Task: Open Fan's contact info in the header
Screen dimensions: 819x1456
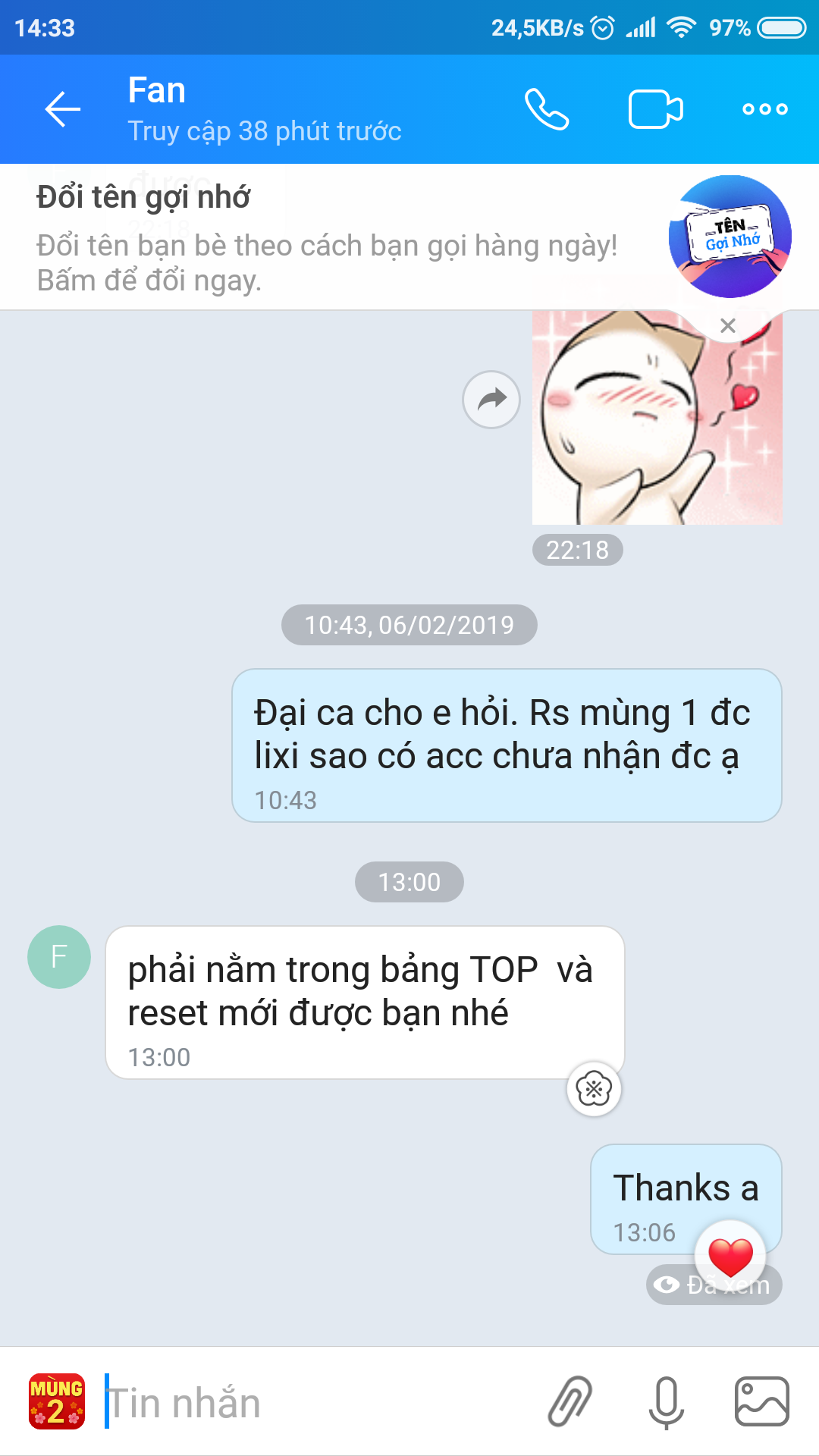Action: tap(264, 109)
